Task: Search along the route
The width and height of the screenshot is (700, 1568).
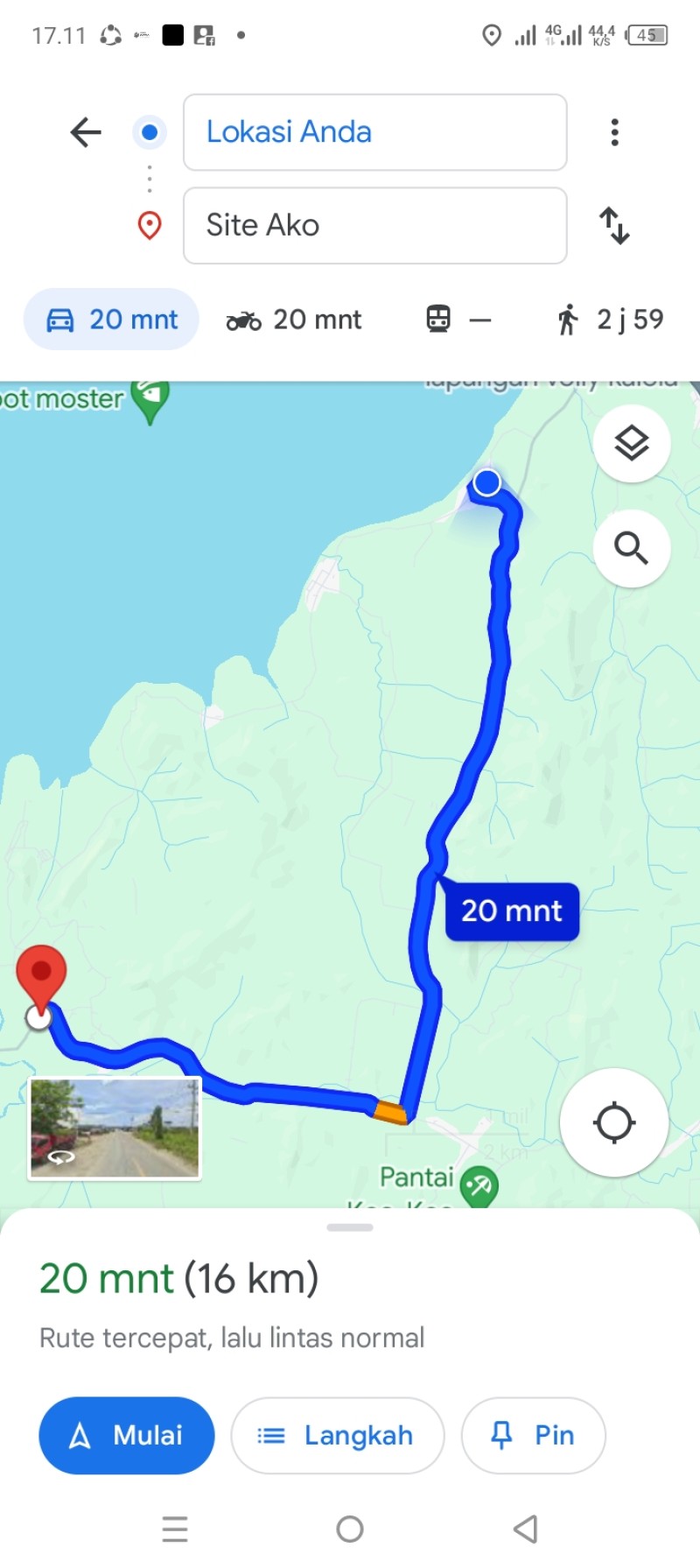Action: click(x=632, y=548)
